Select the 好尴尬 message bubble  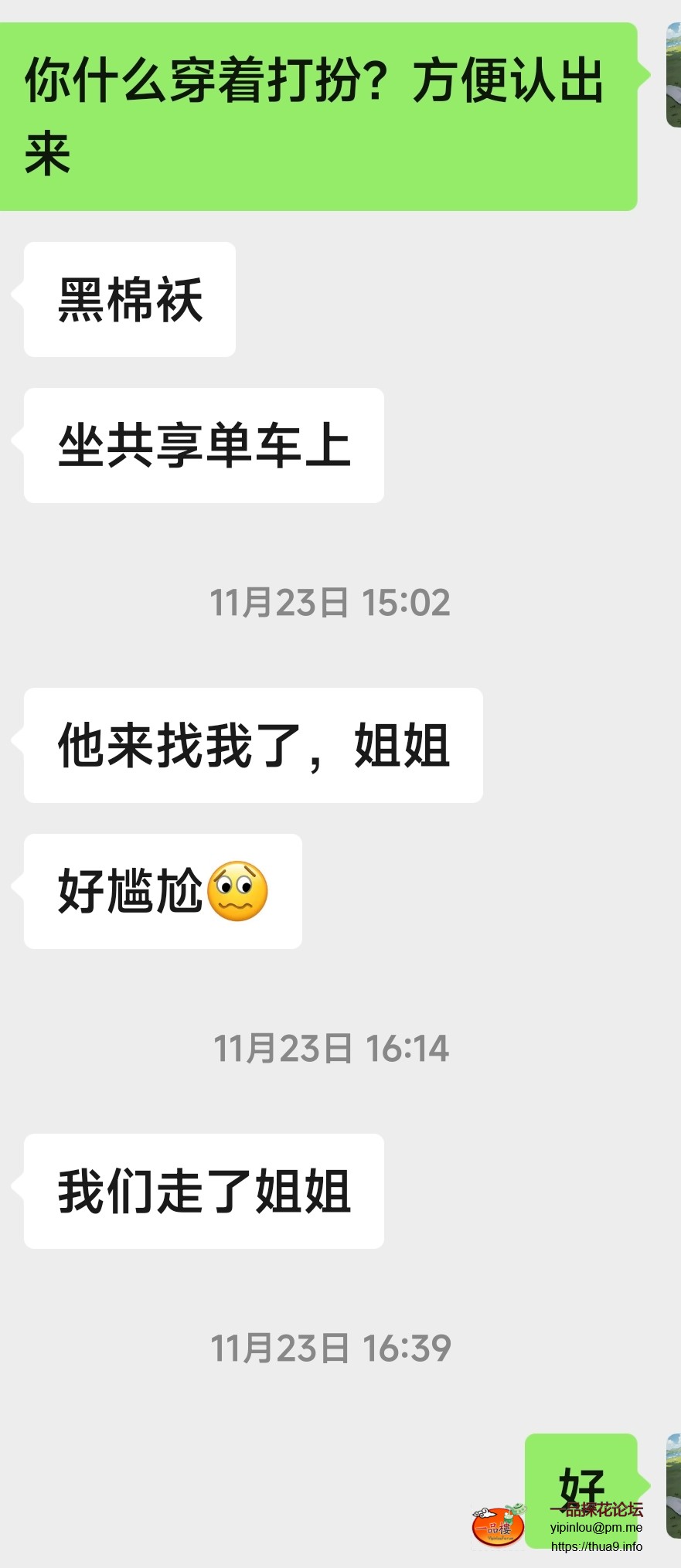point(162,890)
